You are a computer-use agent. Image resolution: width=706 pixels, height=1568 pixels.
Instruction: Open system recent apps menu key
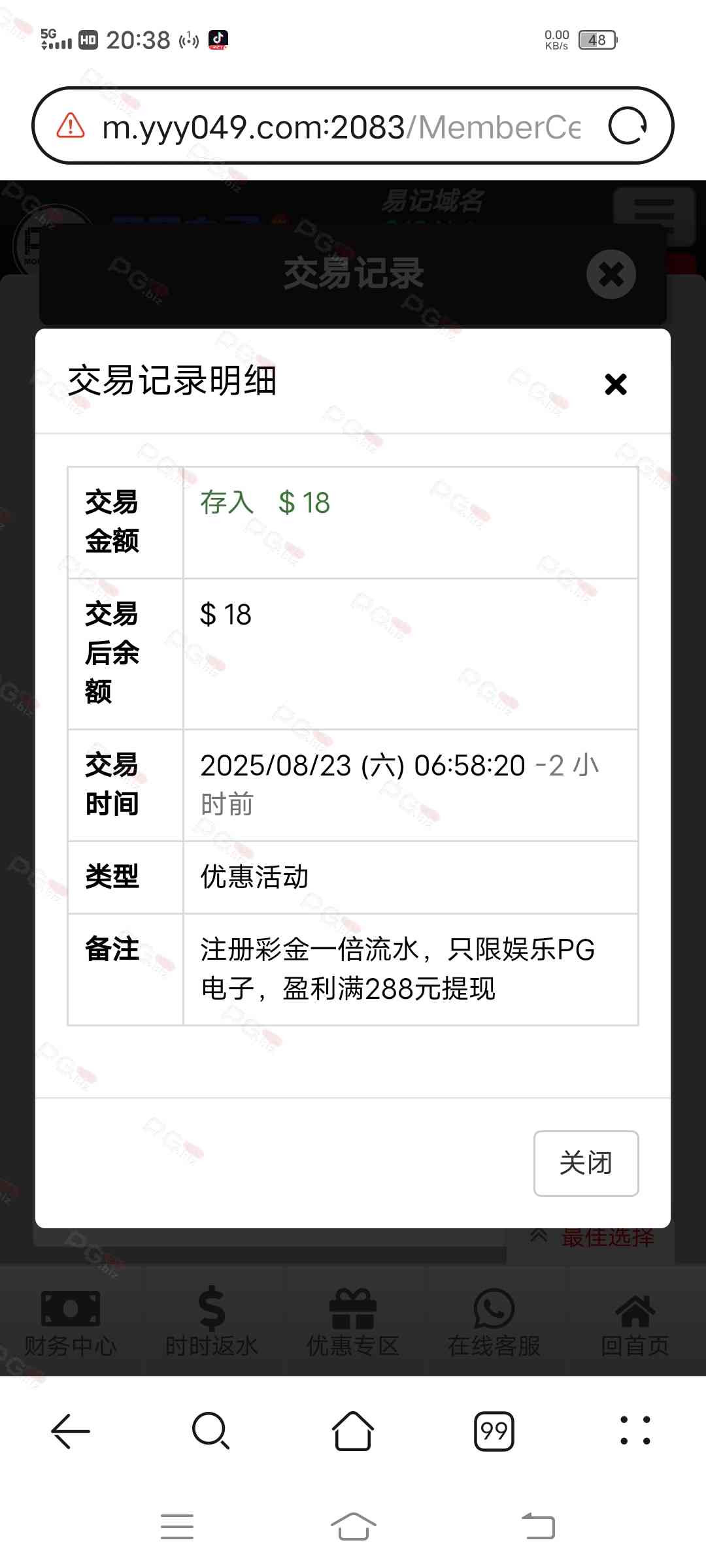tap(177, 1527)
